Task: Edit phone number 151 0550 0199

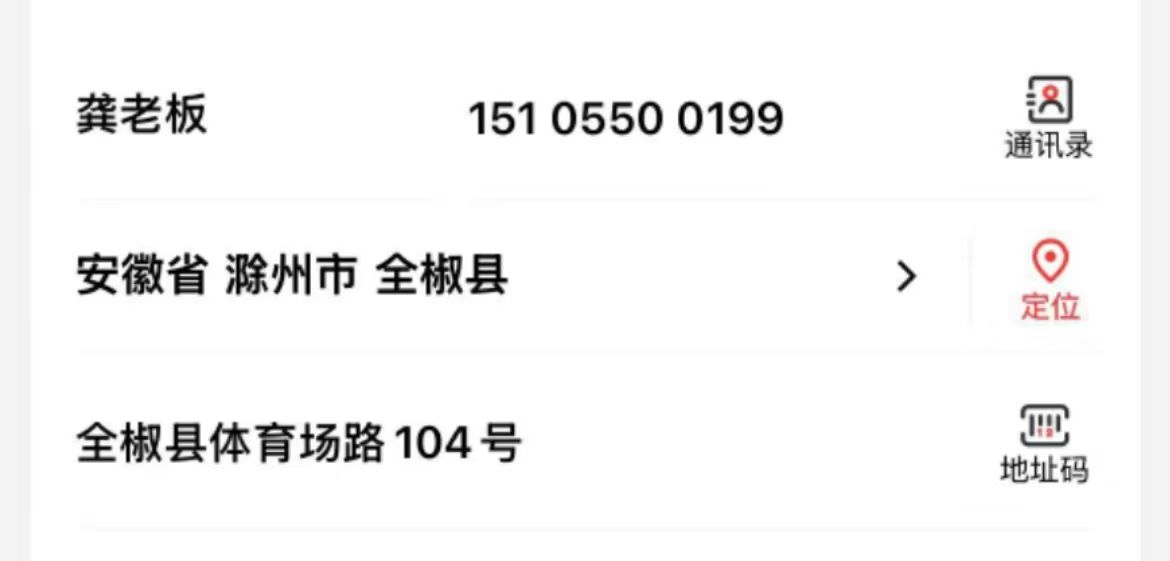Action: (625, 119)
